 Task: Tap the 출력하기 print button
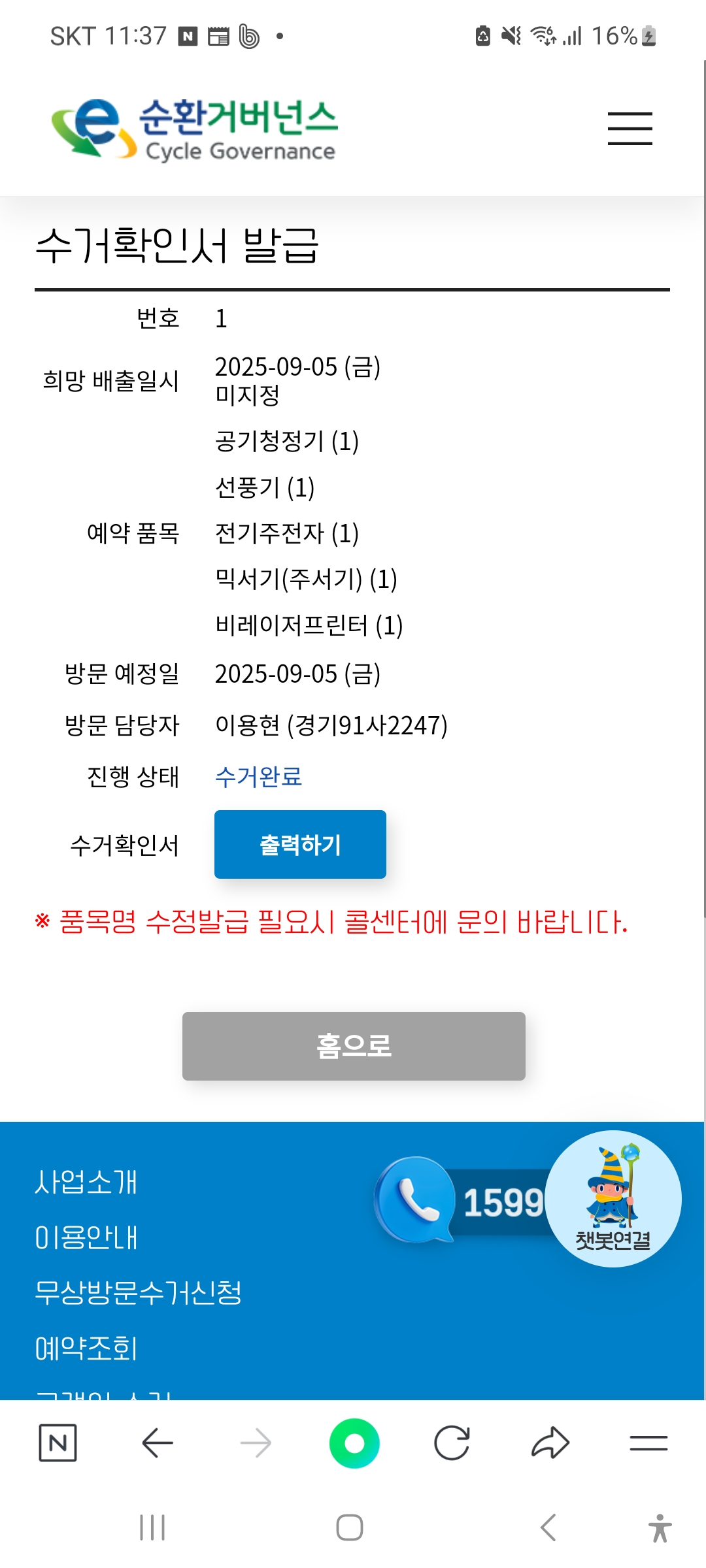pos(300,844)
